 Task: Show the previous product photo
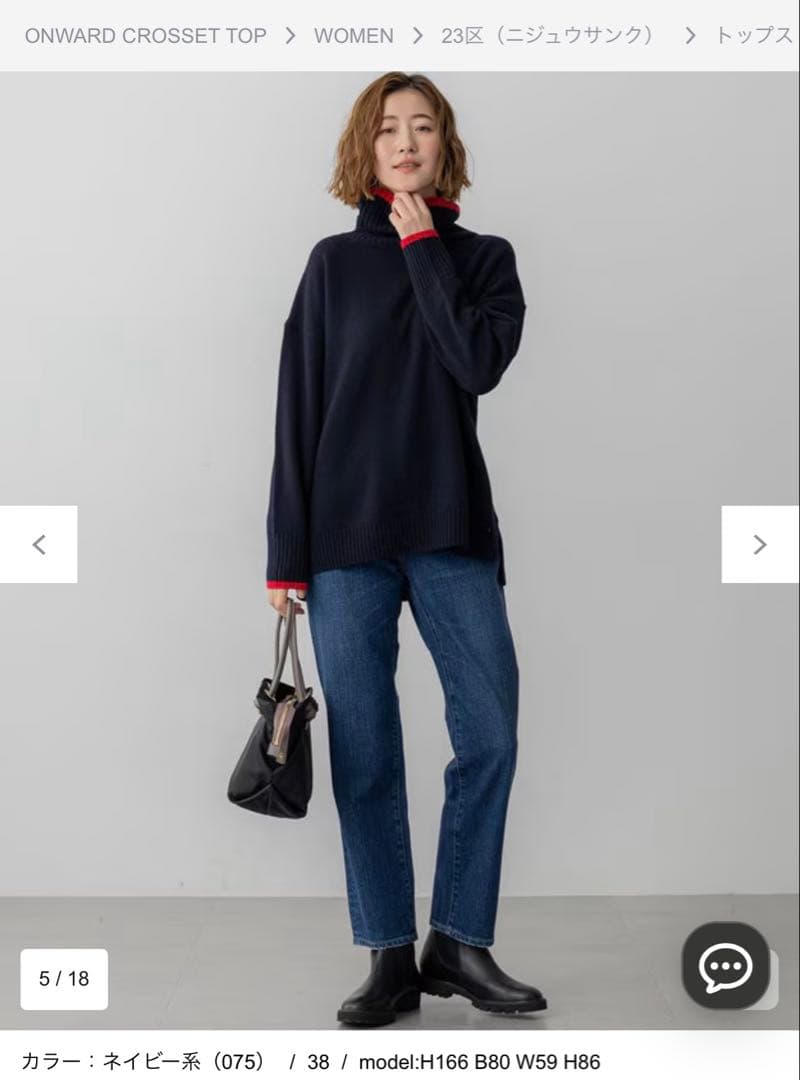39,545
